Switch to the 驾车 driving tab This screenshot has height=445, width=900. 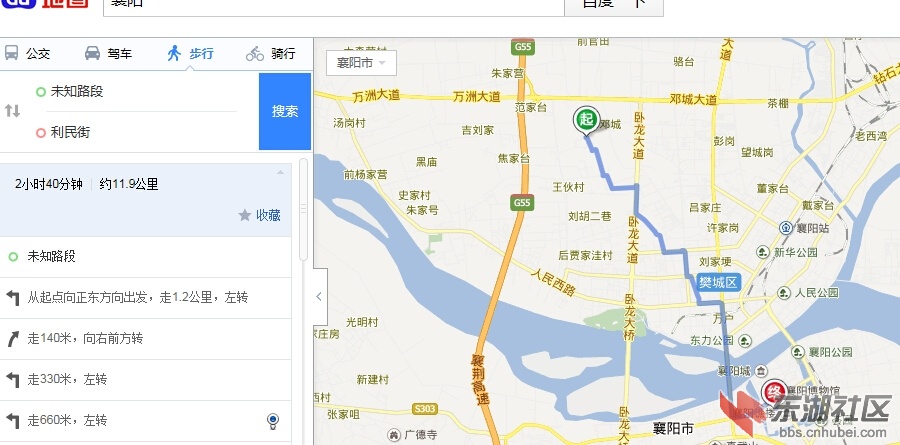point(107,53)
